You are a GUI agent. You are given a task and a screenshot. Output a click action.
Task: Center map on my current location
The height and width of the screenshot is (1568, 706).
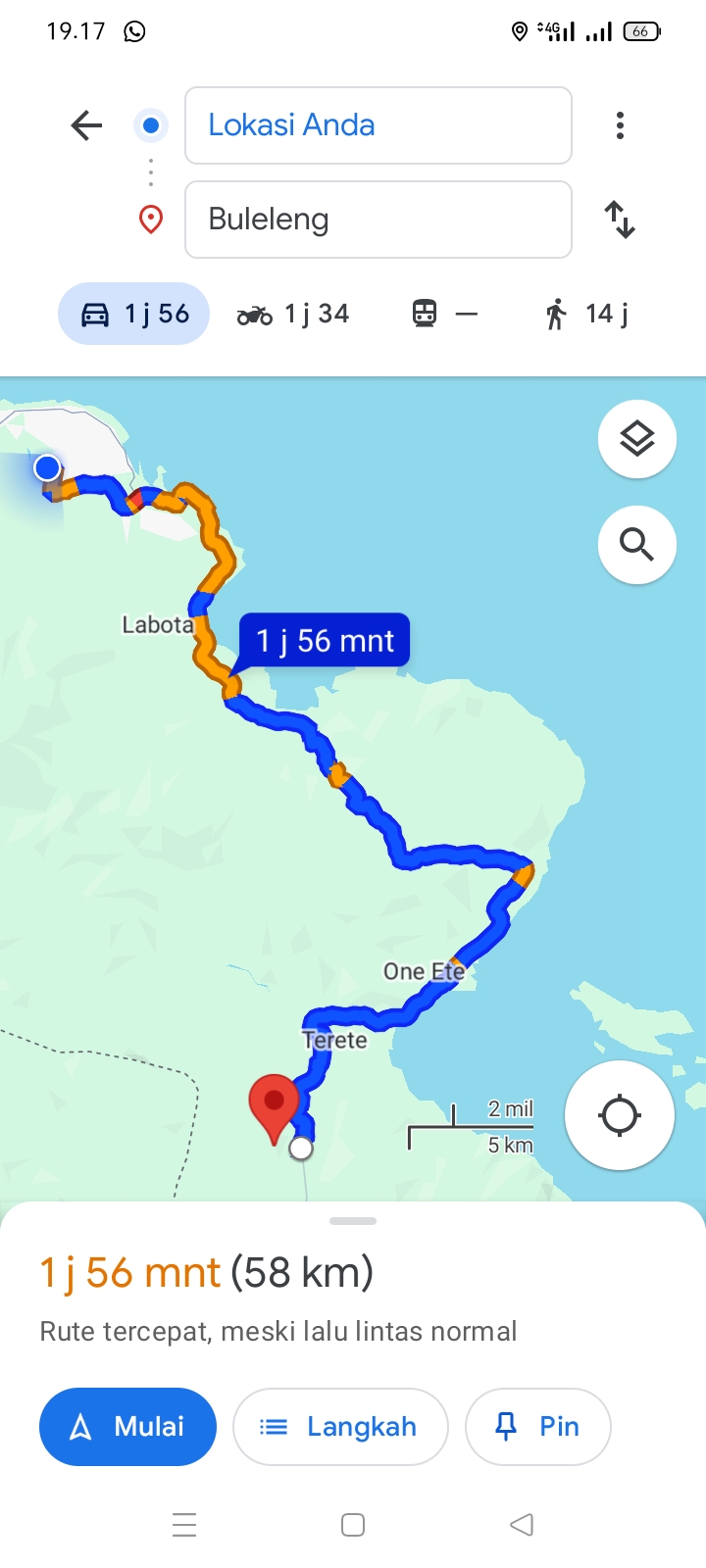pyautogui.click(x=620, y=1115)
